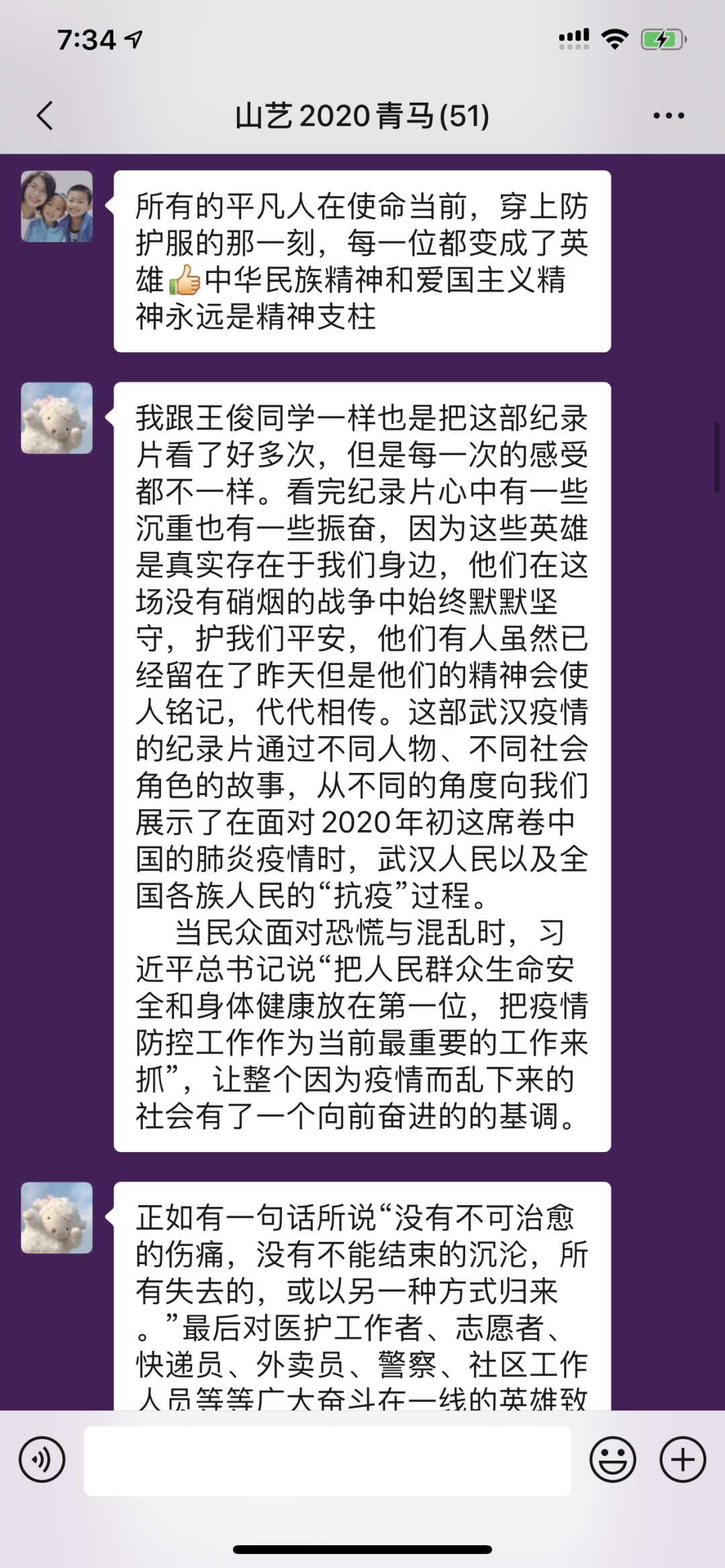Screen dimensions: 725x1568
Task: Switch to voice message input
Action: 42,1460
